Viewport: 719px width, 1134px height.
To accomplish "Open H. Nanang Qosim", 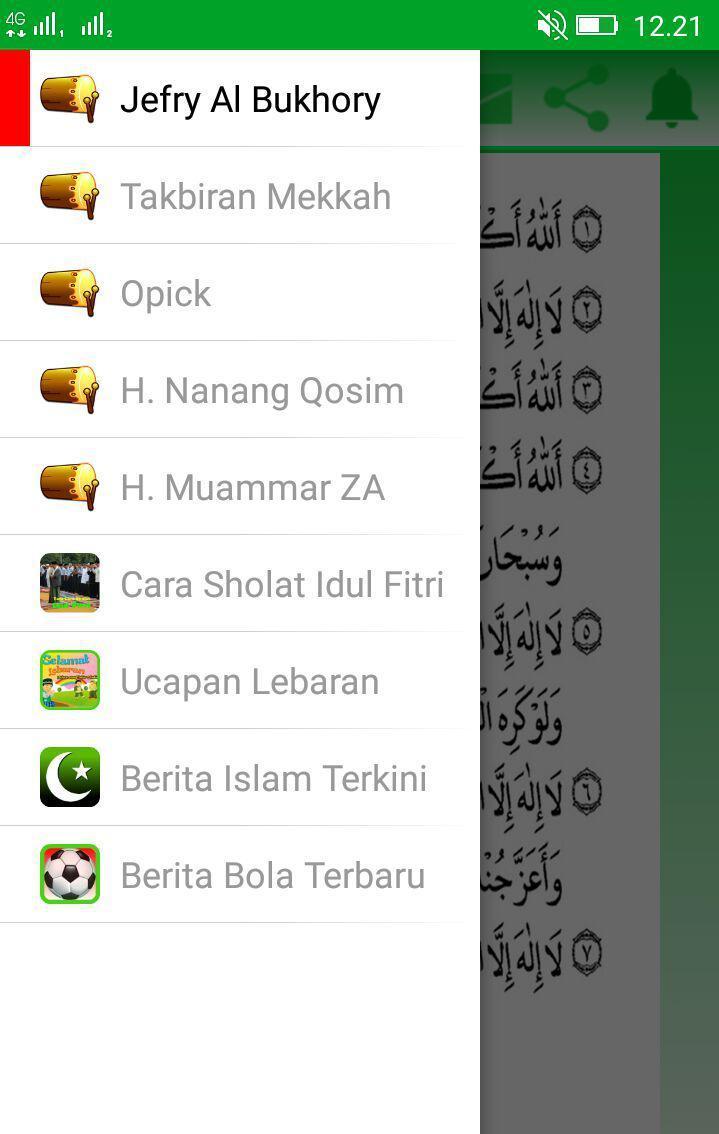I will pyautogui.click(x=261, y=391).
